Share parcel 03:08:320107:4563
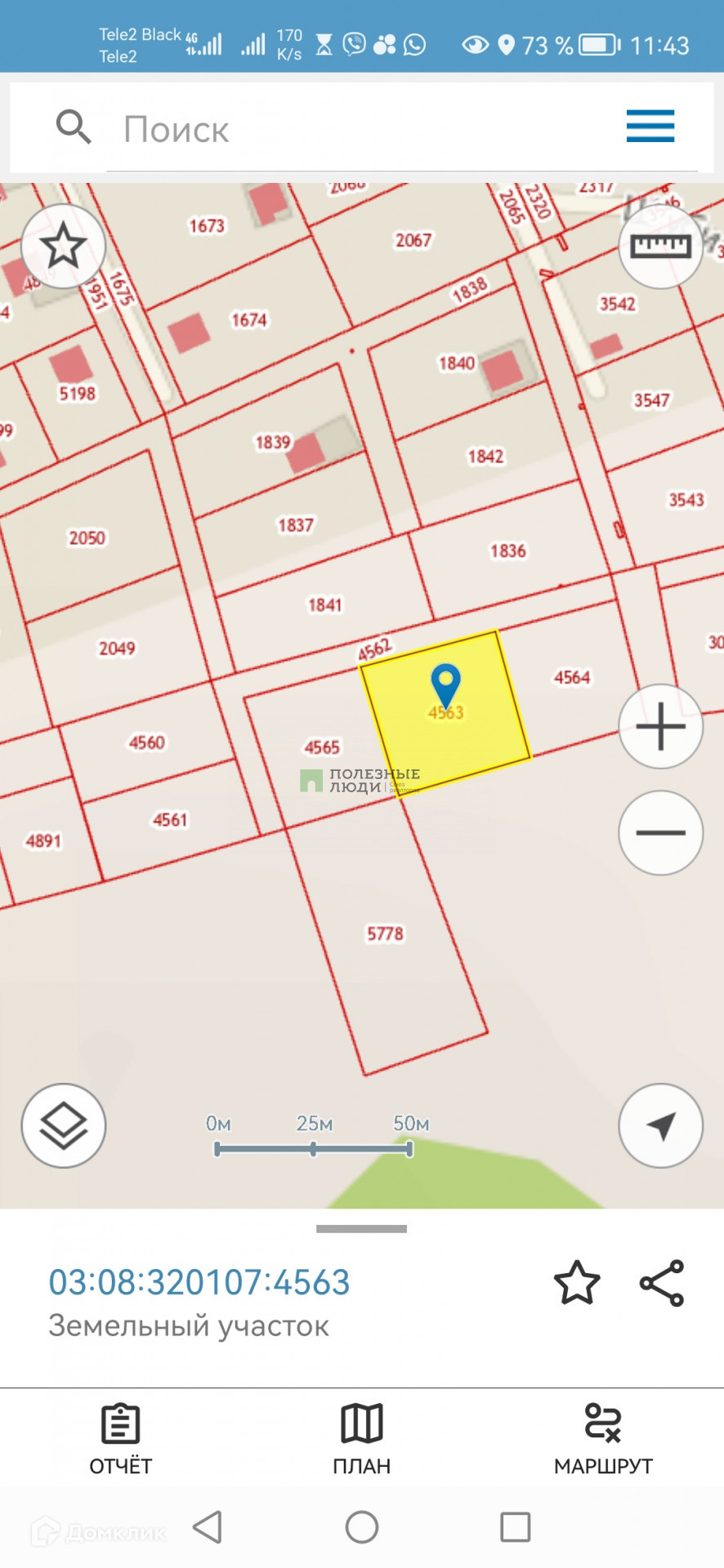Screen dimensions: 724x1568 pyautogui.click(x=662, y=1282)
